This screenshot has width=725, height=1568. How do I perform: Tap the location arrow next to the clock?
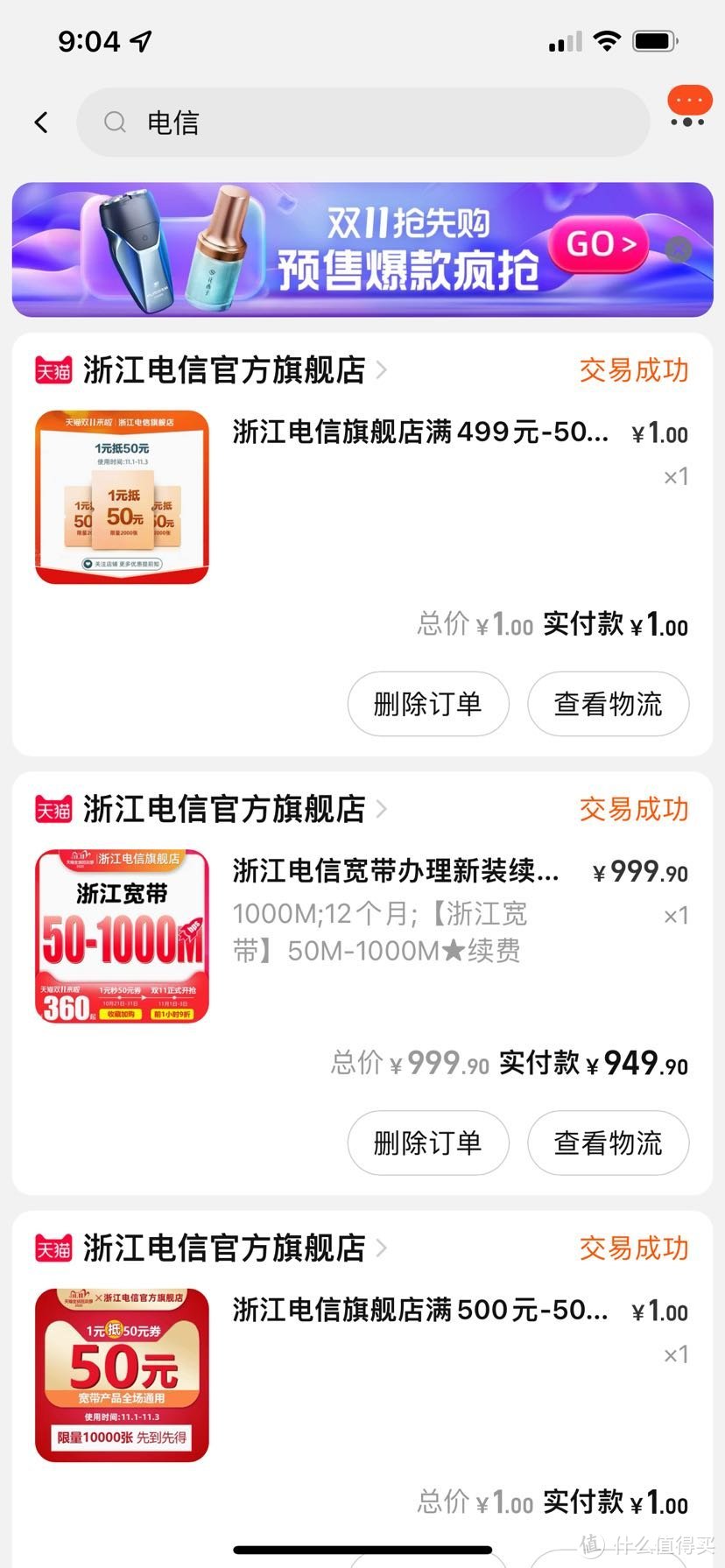coord(139,39)
